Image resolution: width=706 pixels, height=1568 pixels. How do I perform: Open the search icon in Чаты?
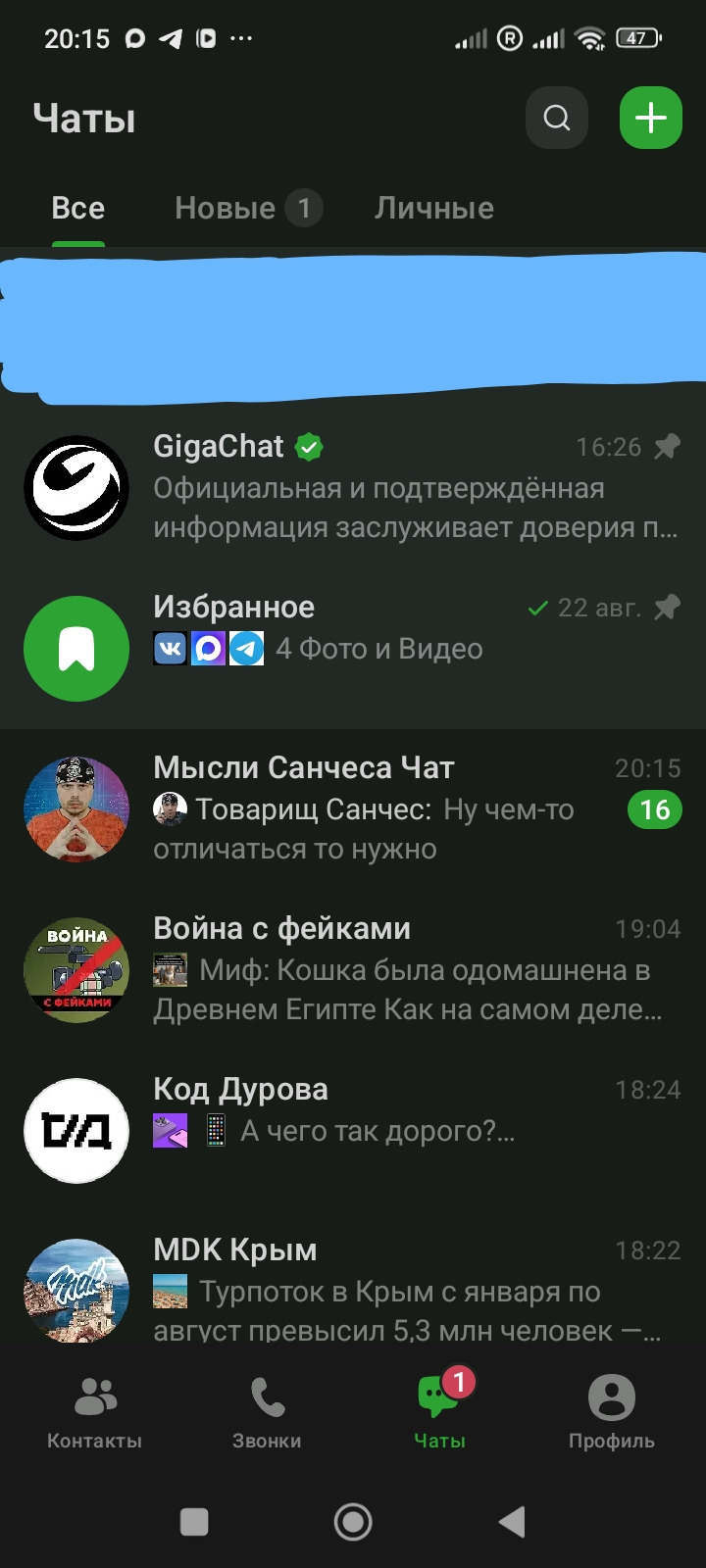point(557,119)
